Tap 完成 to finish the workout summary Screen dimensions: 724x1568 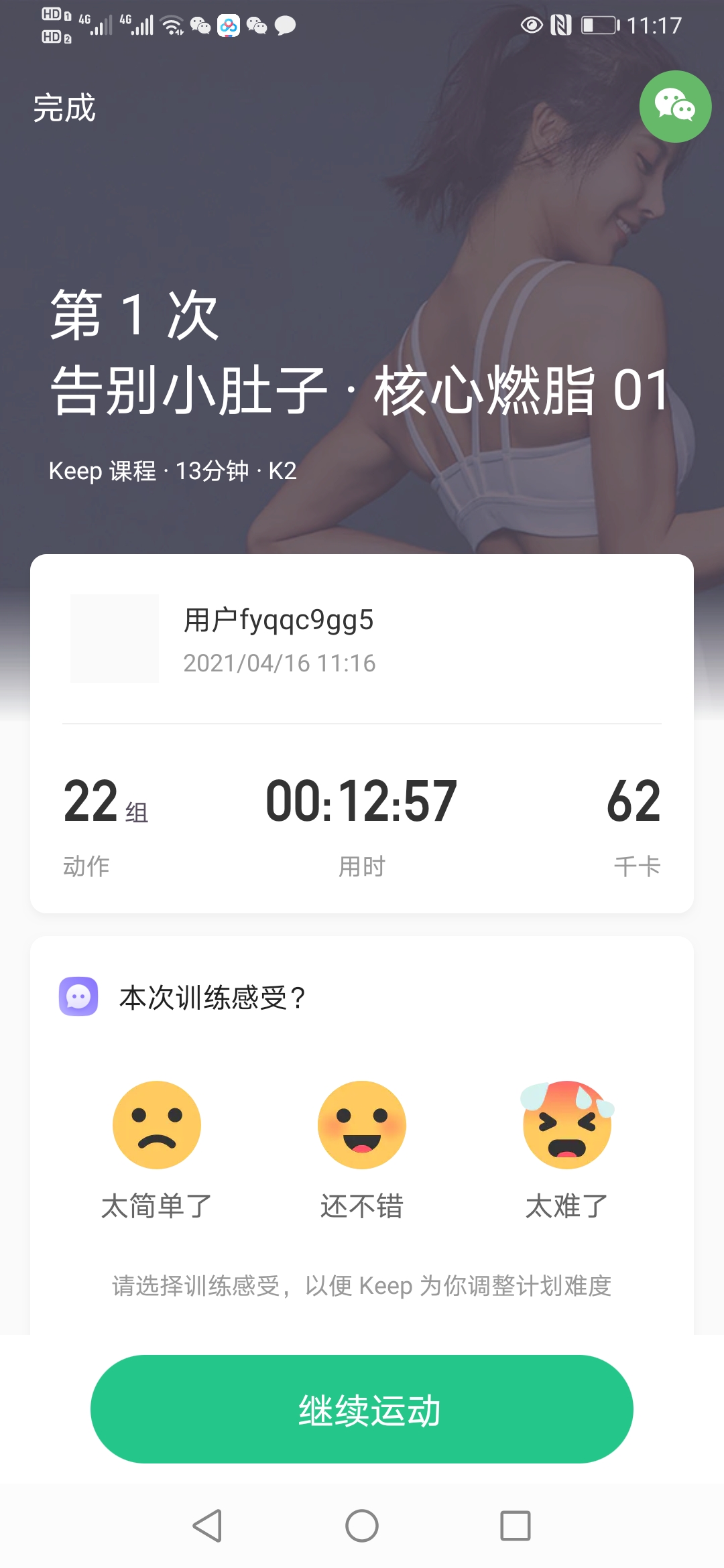[64, 108]
